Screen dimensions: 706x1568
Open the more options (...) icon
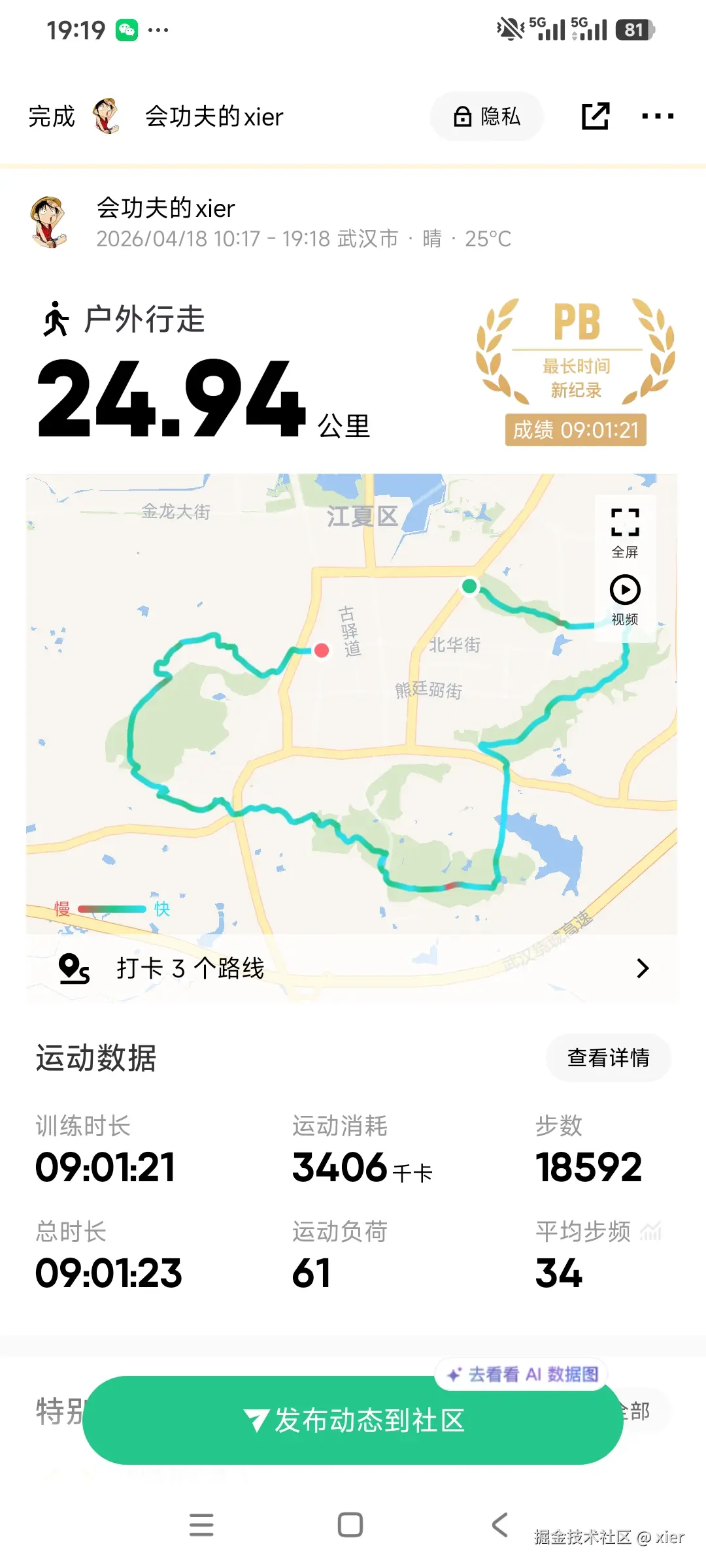click(x=657, y=116)
